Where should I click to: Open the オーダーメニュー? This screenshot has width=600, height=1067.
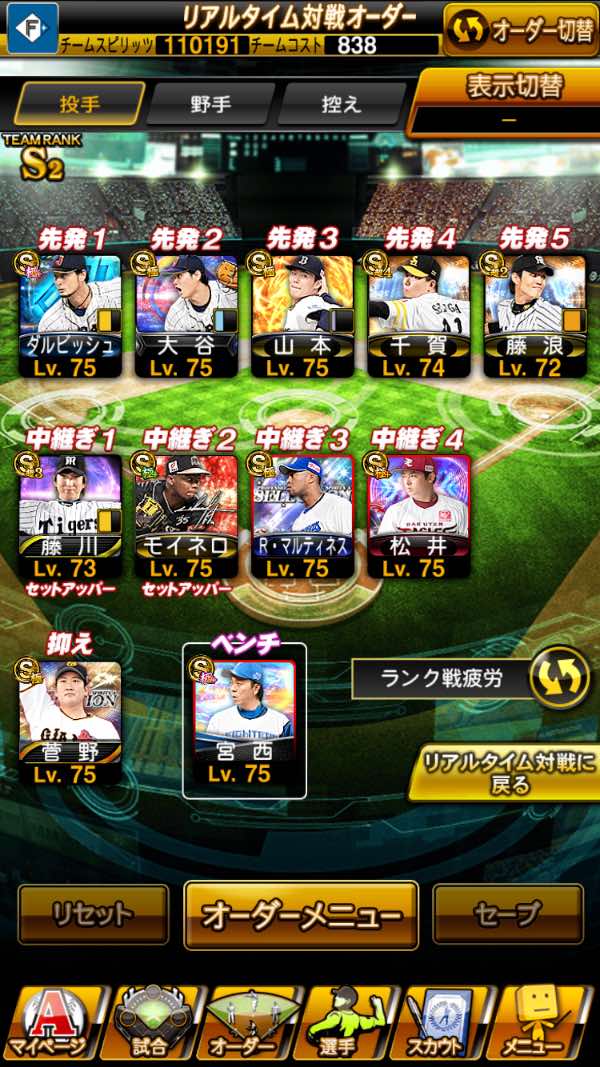(301, 914)
